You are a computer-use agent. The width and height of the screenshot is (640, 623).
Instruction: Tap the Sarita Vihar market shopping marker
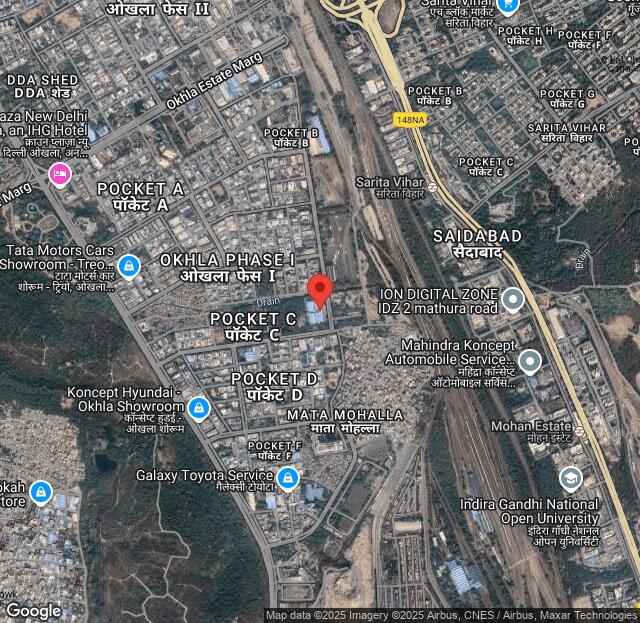(508, 5)
